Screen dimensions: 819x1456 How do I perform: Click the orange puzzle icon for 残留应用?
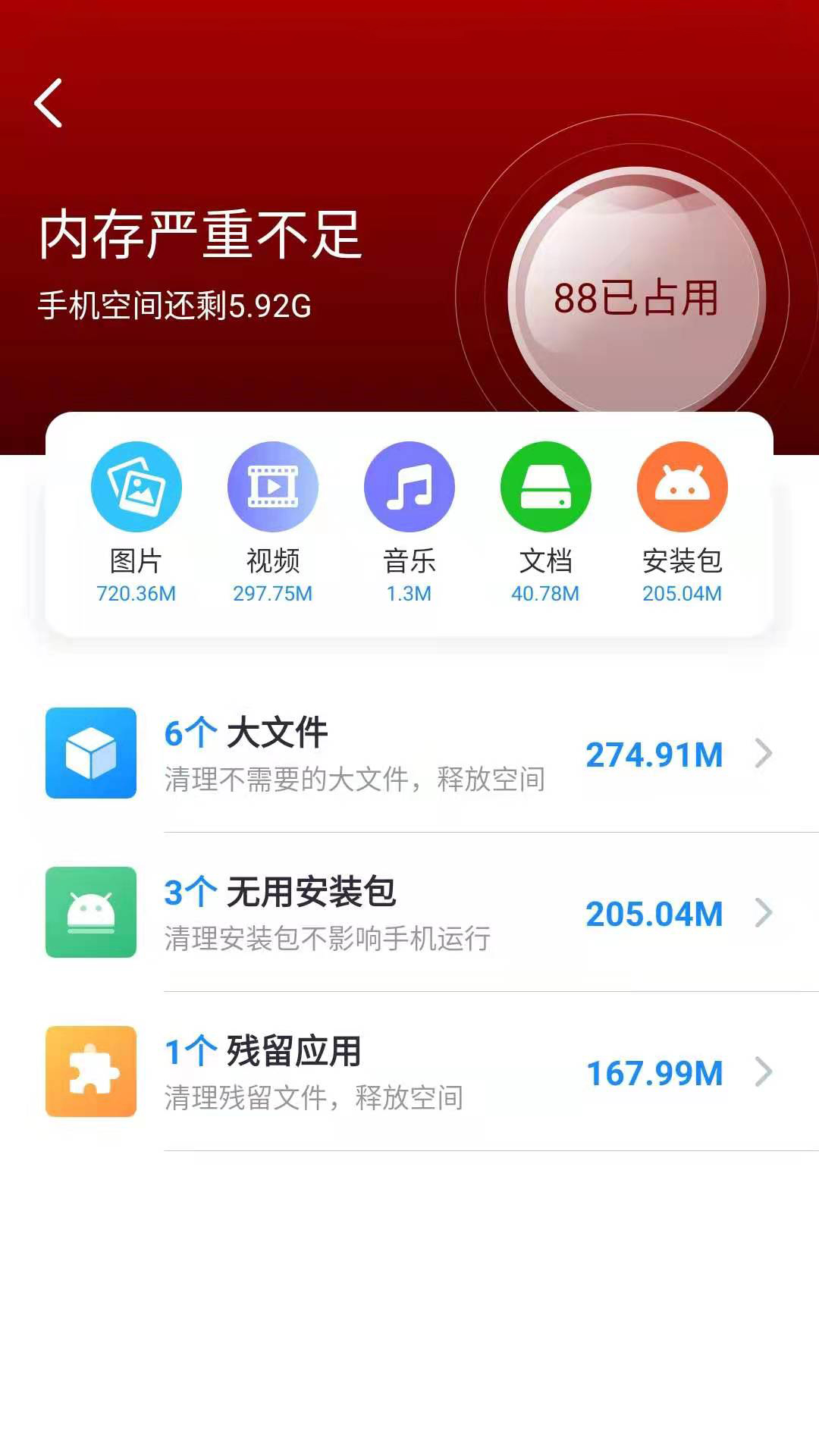90,1072
